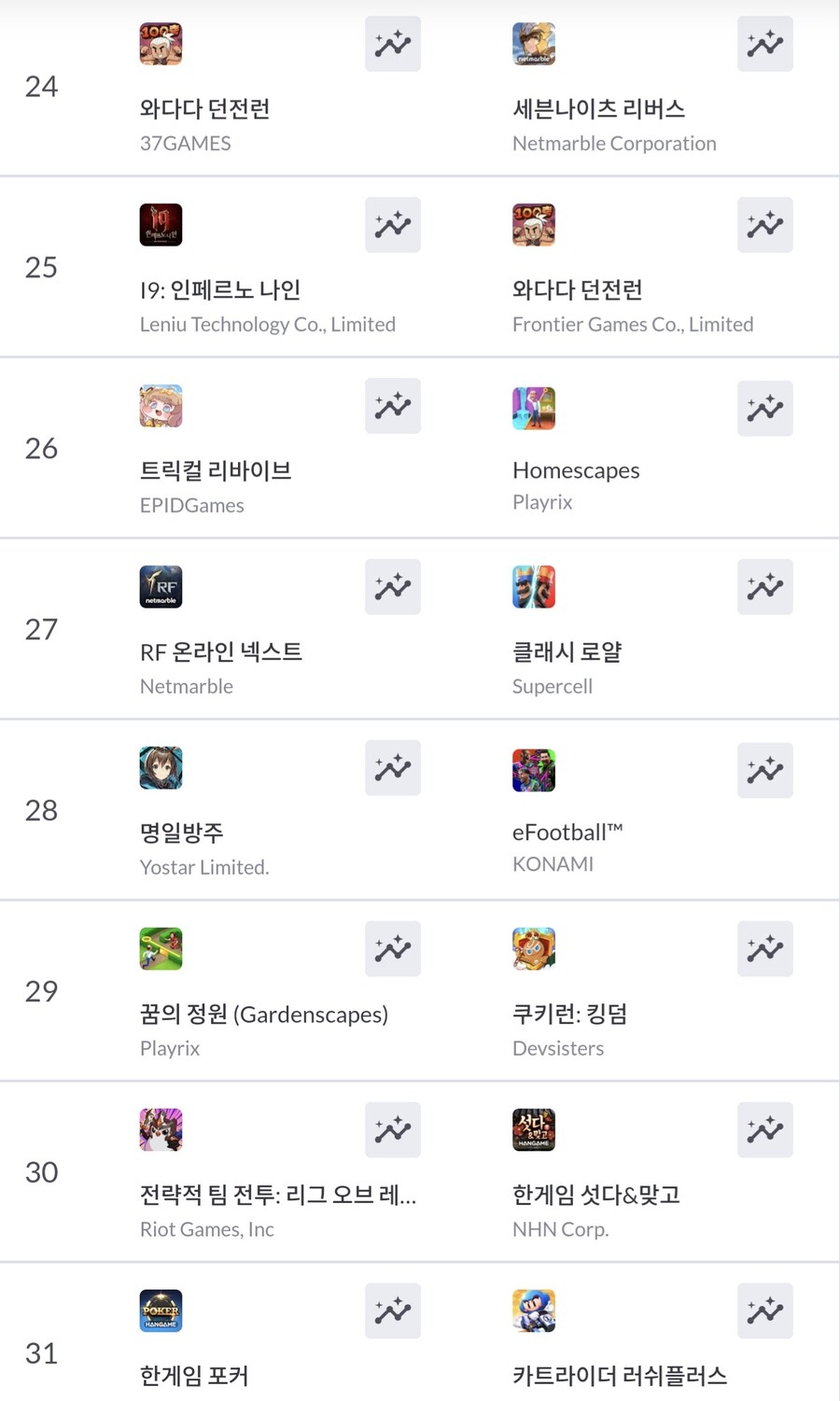840x1401 pixels.
Task: Open the 쿠키런: 킹덤 app icon
Action: click(x=533, y=949)
